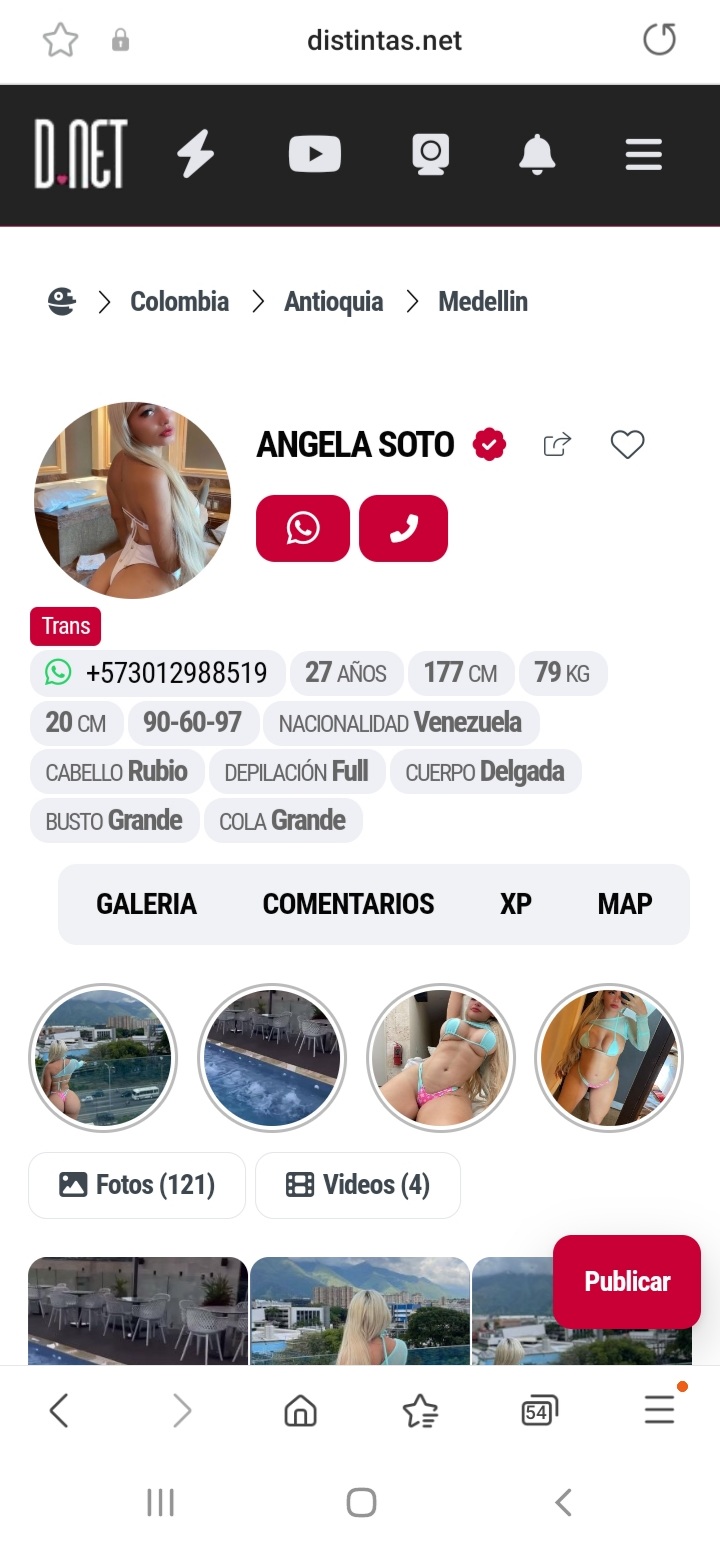Open the notifications bell
Image resolution: width=720 pixels, height=1545 pixels.
point(537,155)
